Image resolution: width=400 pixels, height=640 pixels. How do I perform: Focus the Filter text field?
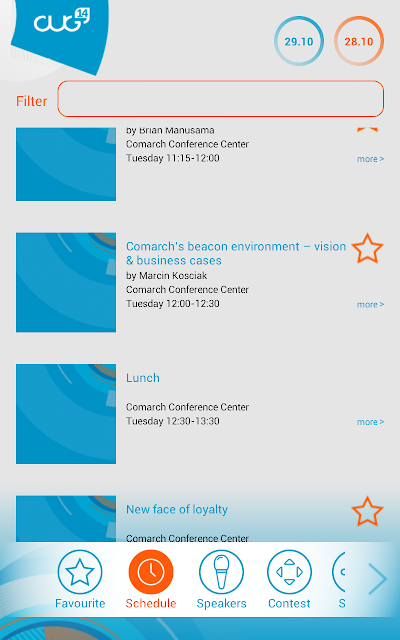[220, 99]
